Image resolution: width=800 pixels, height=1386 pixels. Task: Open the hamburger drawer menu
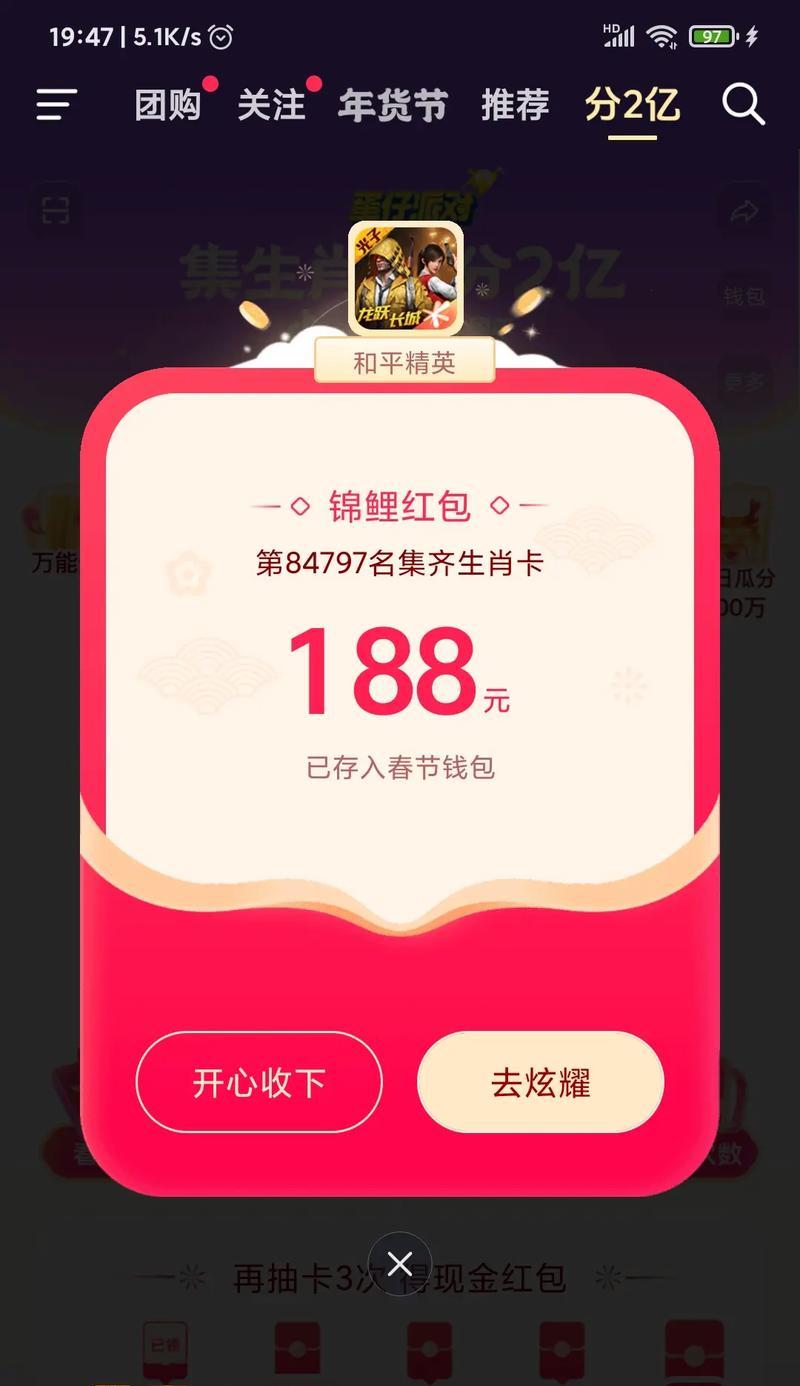56,105
